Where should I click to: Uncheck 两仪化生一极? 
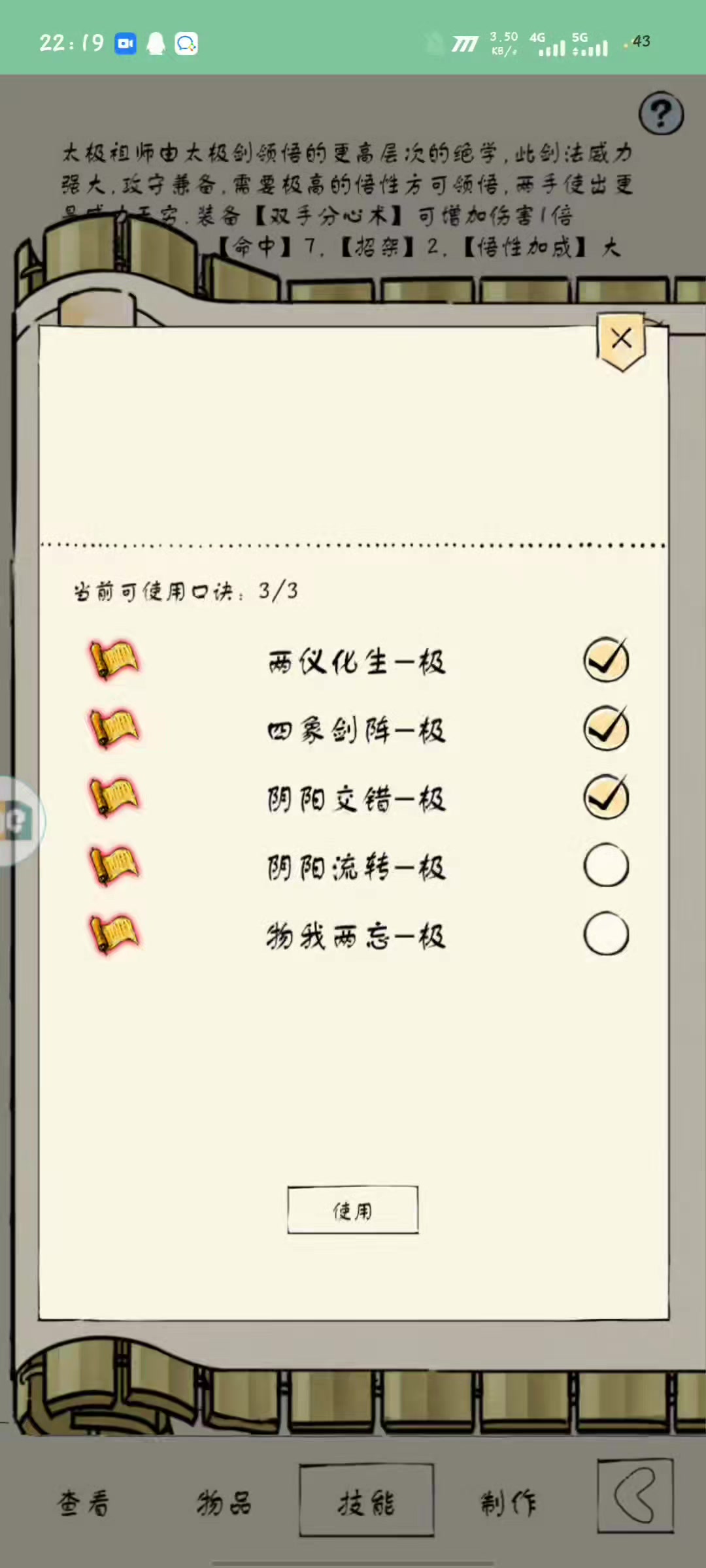[x=606, y=660]
